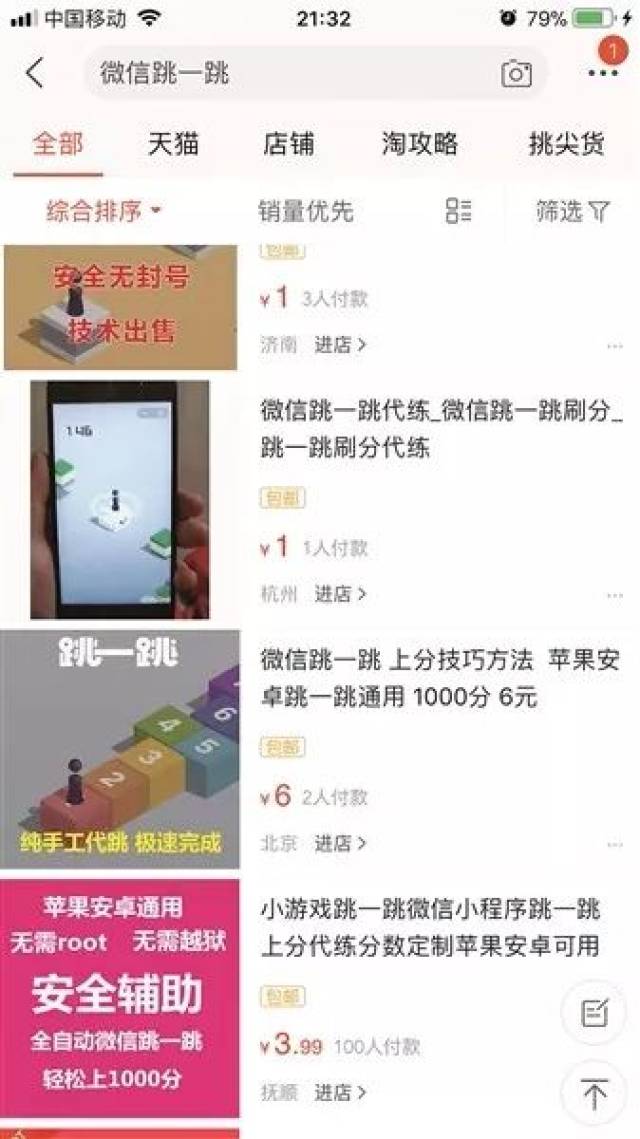Open the floating feedback note button
The image size is (640, 1139).
pos(594,1014)
